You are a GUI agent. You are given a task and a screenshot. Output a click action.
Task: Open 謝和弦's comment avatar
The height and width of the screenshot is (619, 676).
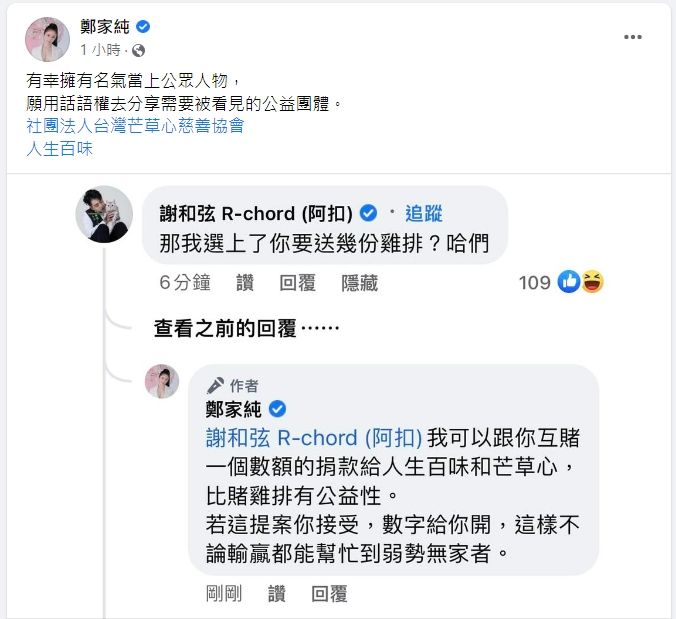(x=104, y=214)
